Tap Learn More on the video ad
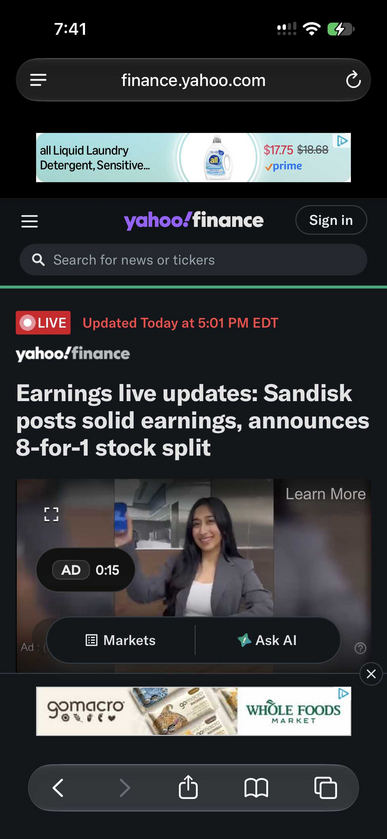This screenshot has height=839, width=387. [x=325, y=493]
